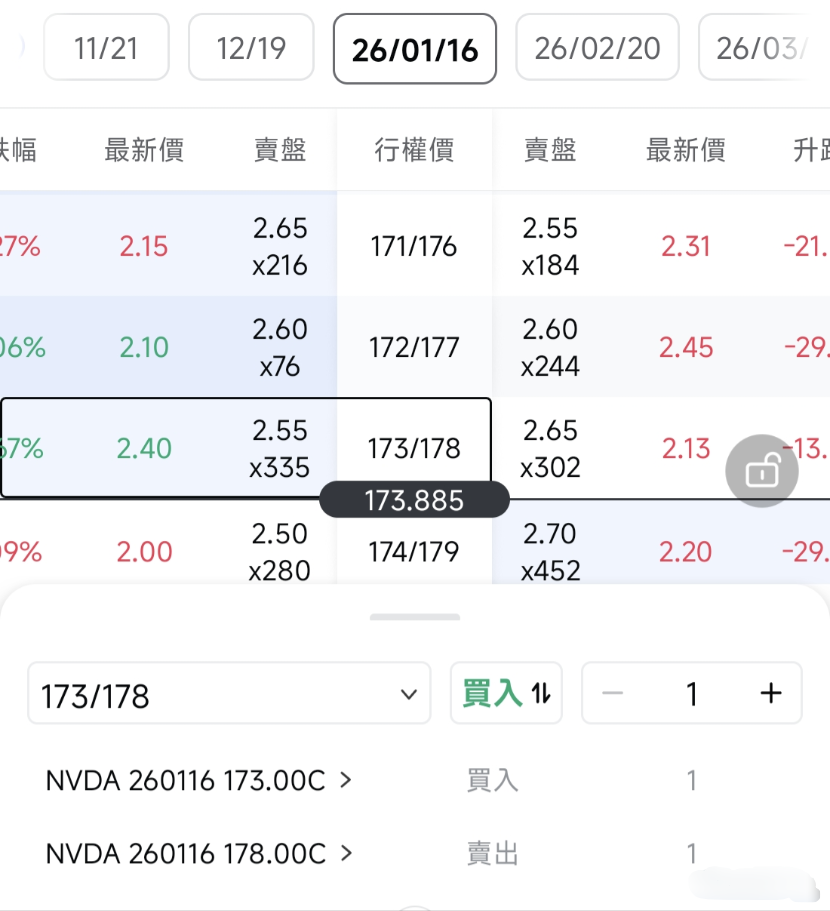Select the highlighted 173/178 strike row
Image resolution: width=830 pixels, height=911 pixels.
[414, 448]
